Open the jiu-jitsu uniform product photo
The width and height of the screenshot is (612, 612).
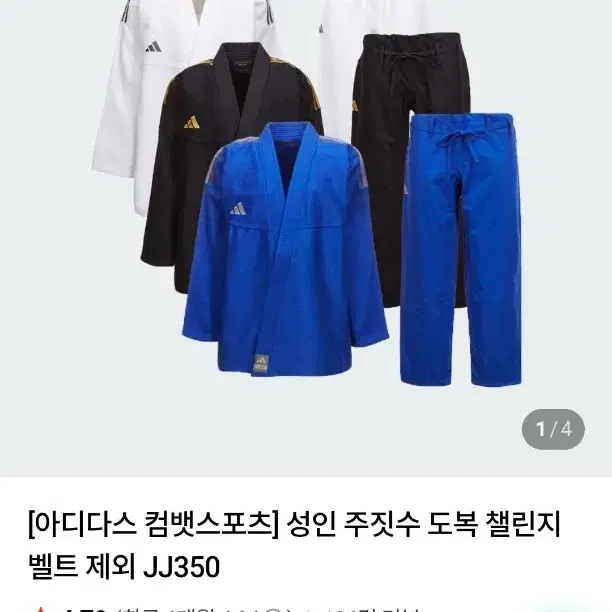pos(306,238)
